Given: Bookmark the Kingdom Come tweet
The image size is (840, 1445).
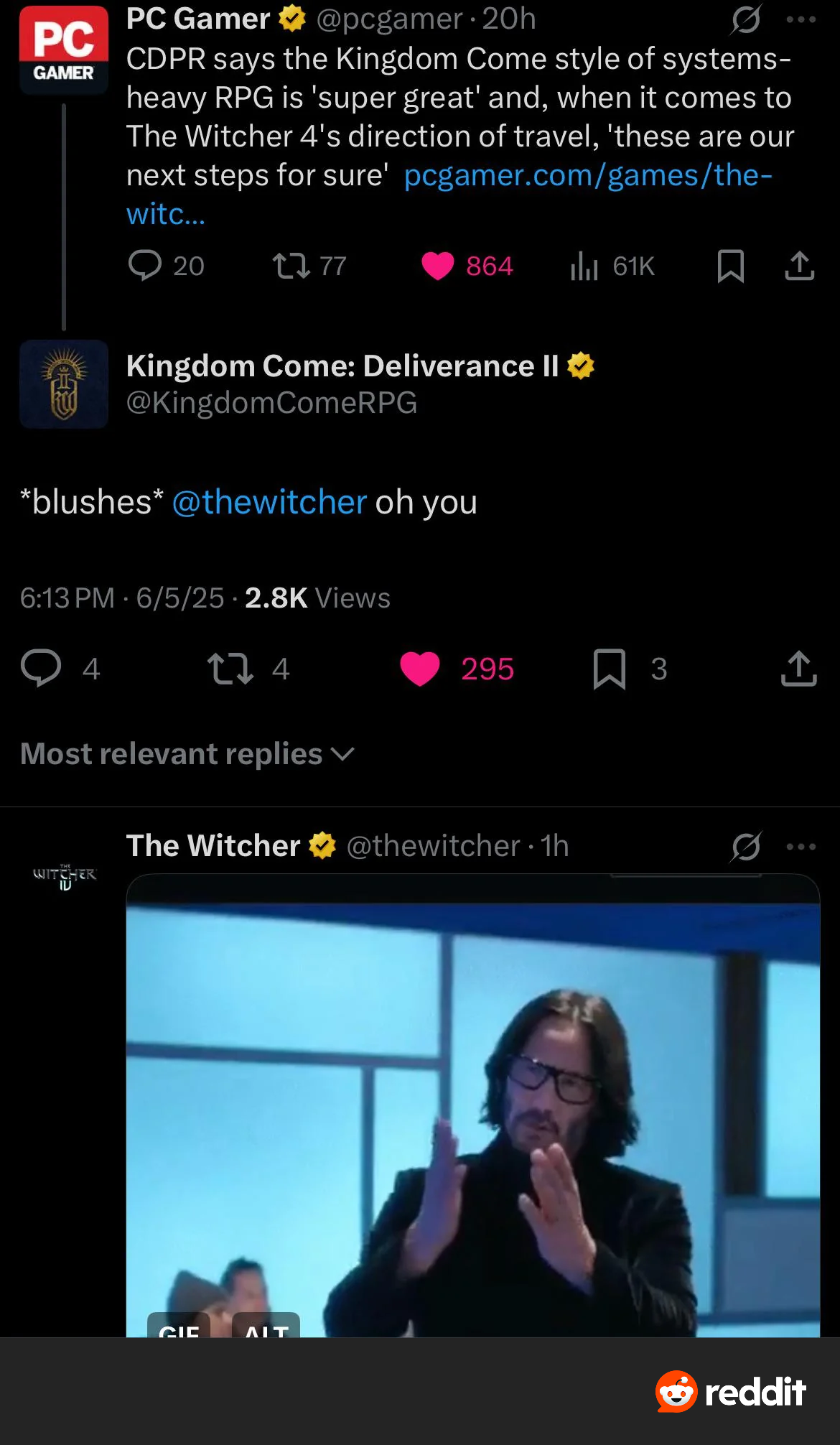Looking at the screenshot, I should point(610,668).
